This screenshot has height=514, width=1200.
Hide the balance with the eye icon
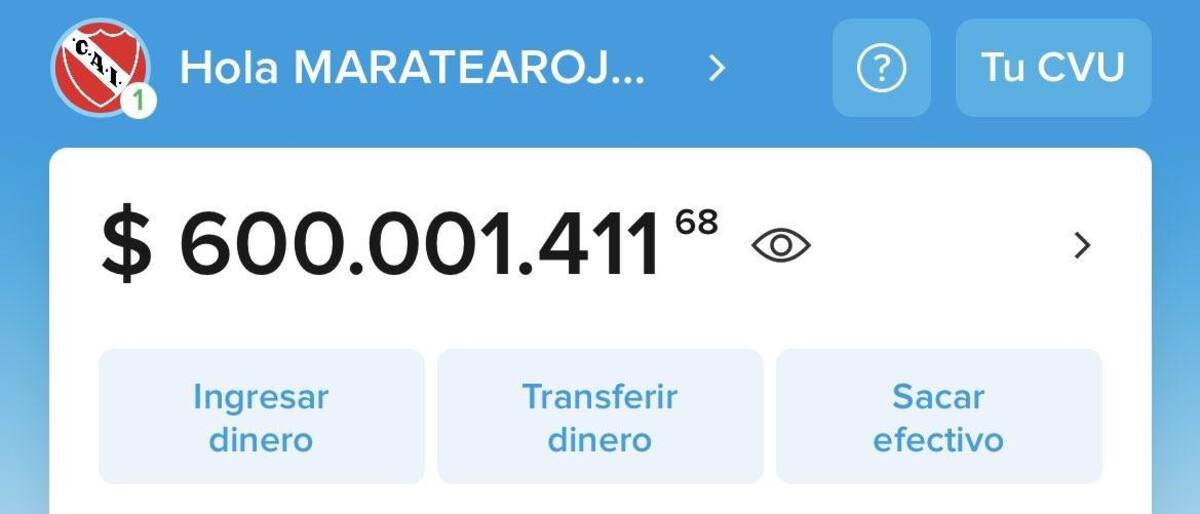pos(781,245)
